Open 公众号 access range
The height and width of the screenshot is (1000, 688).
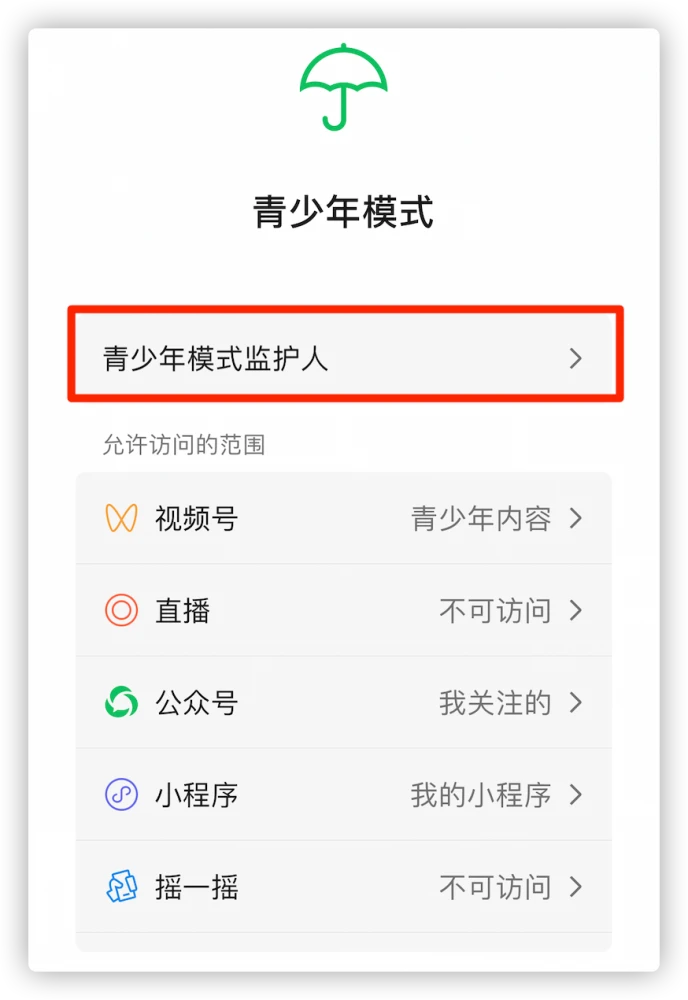point(344,703)
